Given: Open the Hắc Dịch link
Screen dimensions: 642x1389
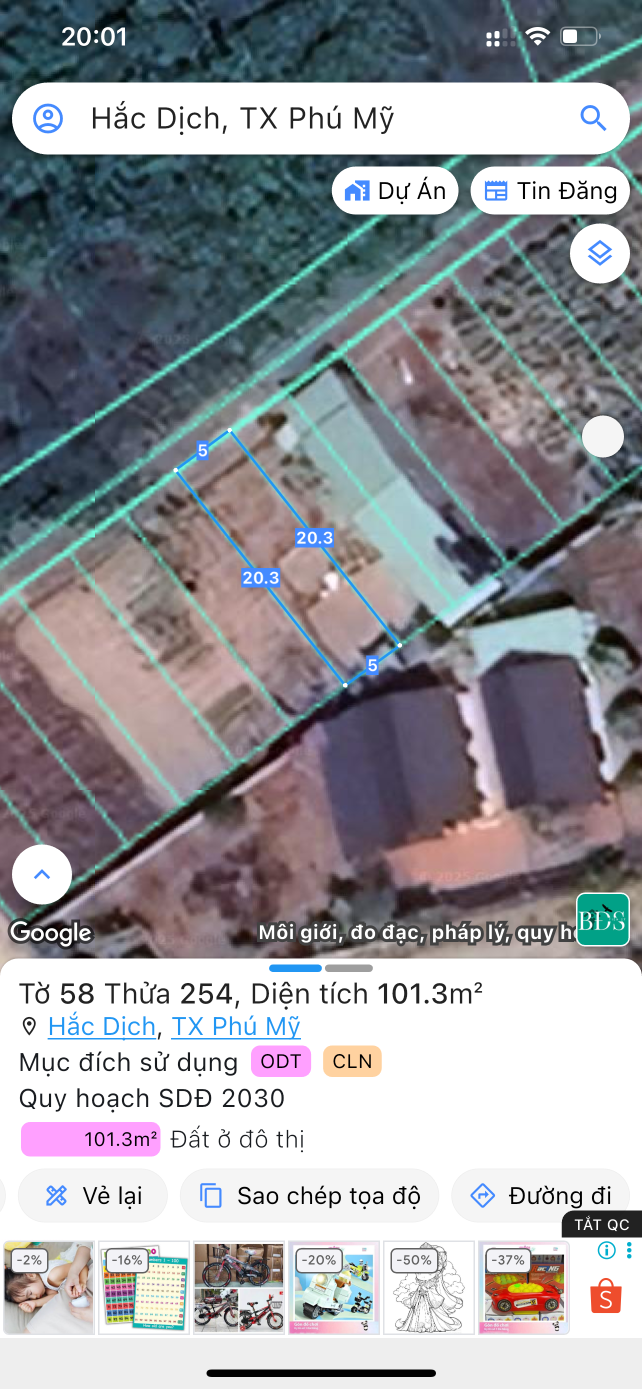Looking at the screenshot, I should click(102, 1026).
